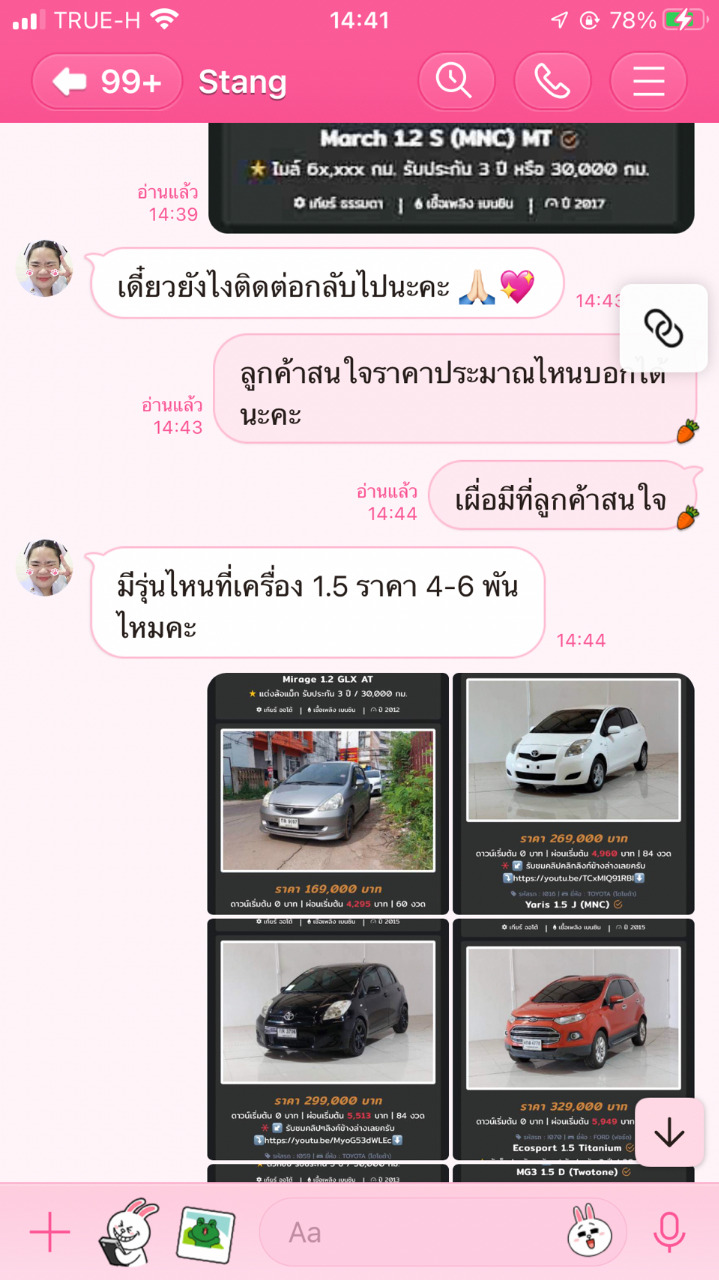Open the plus attachment menu
Viewport: 719px width, 1280px height.
(x=49, y=1233)
